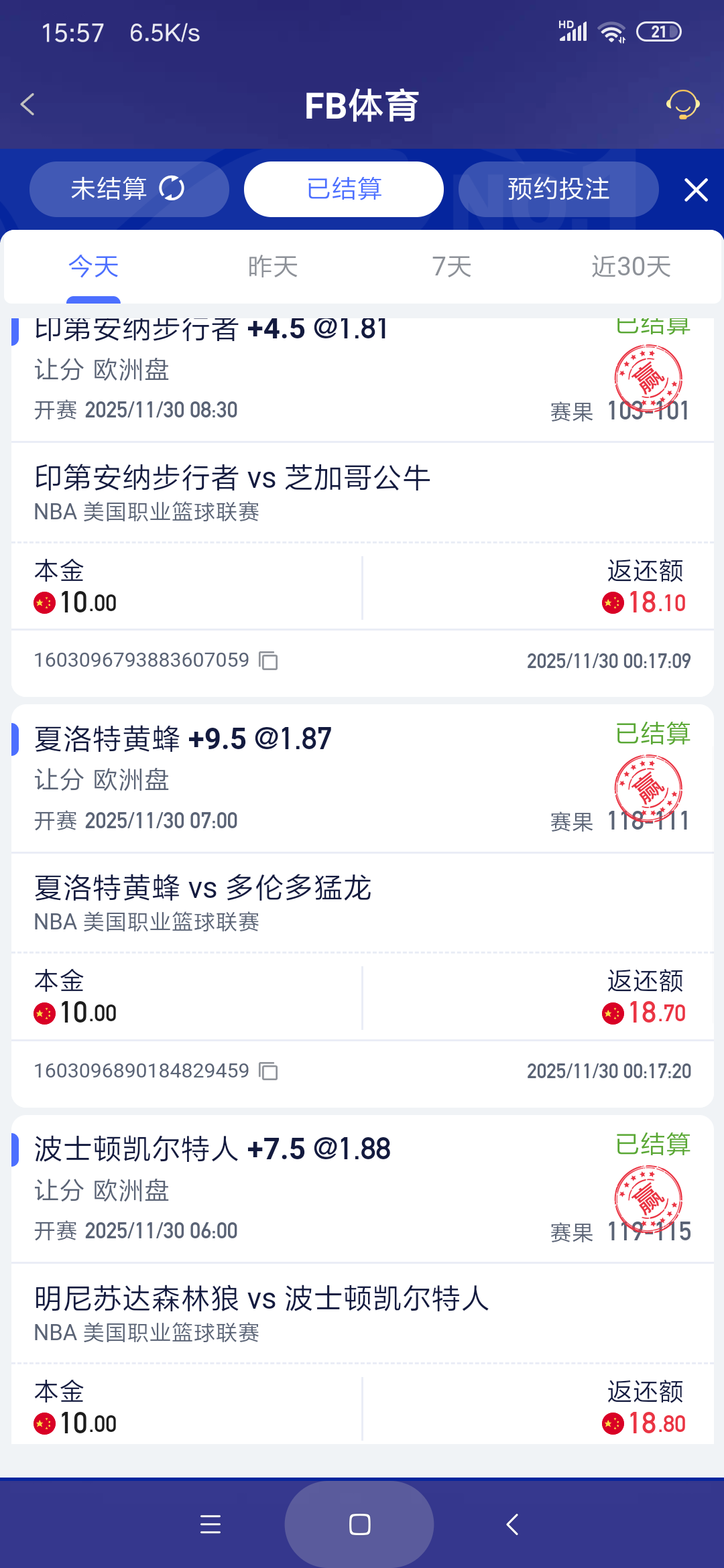Select the 7天 time range
The height and width of the screenshot is (1568, 724).
451,266
